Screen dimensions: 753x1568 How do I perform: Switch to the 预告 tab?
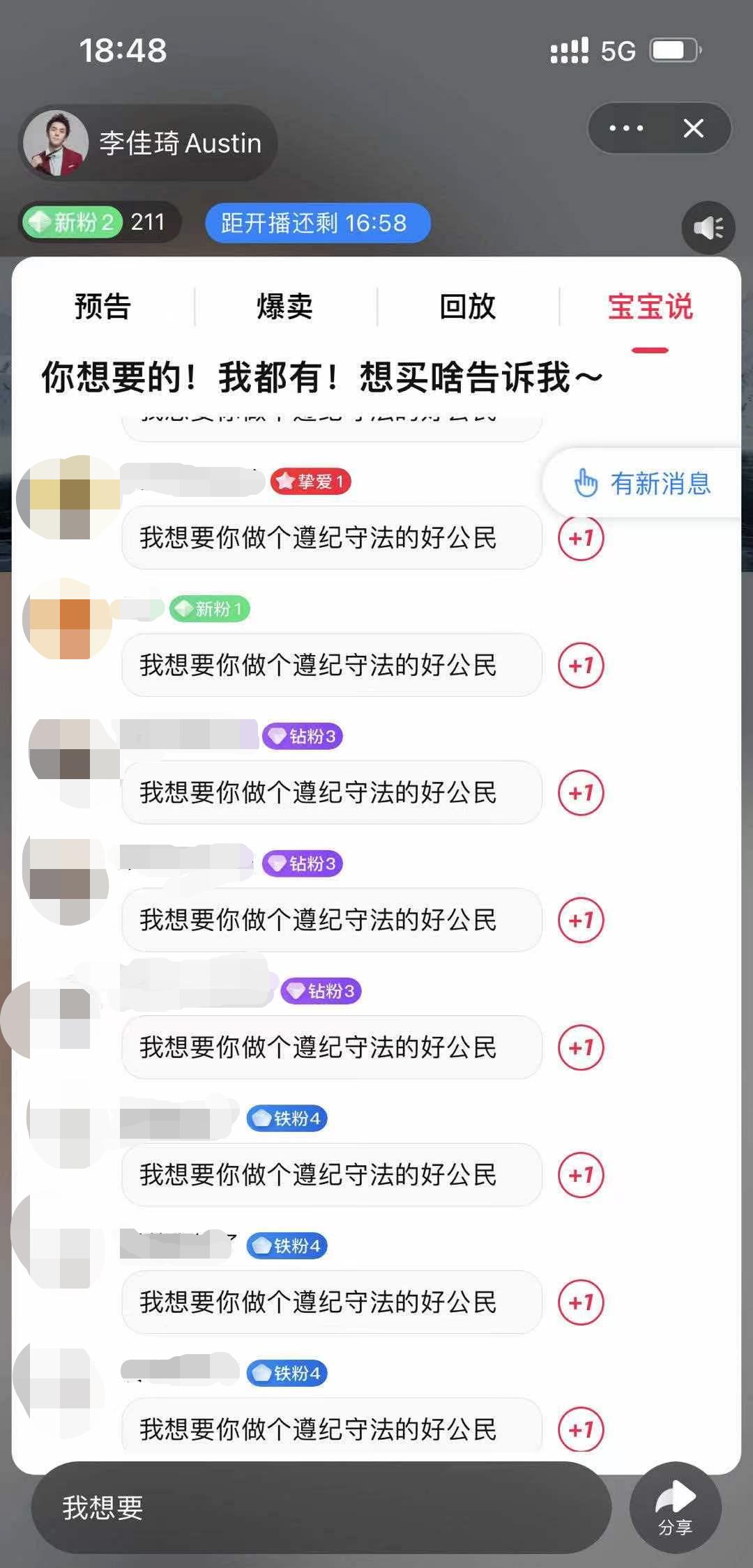click(x=102, y=307)
